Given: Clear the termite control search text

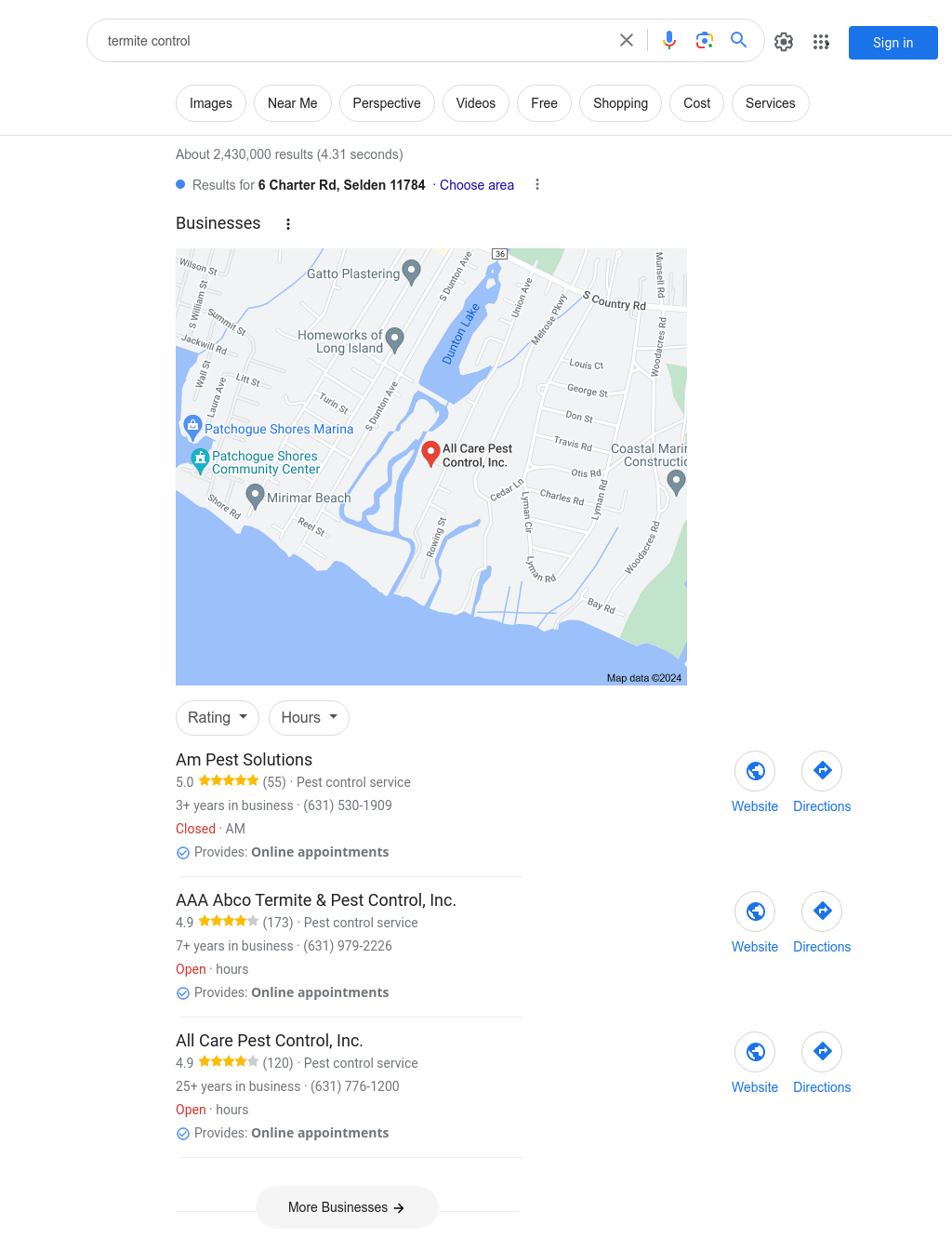Looking at the screenshot, I should 627,40.
